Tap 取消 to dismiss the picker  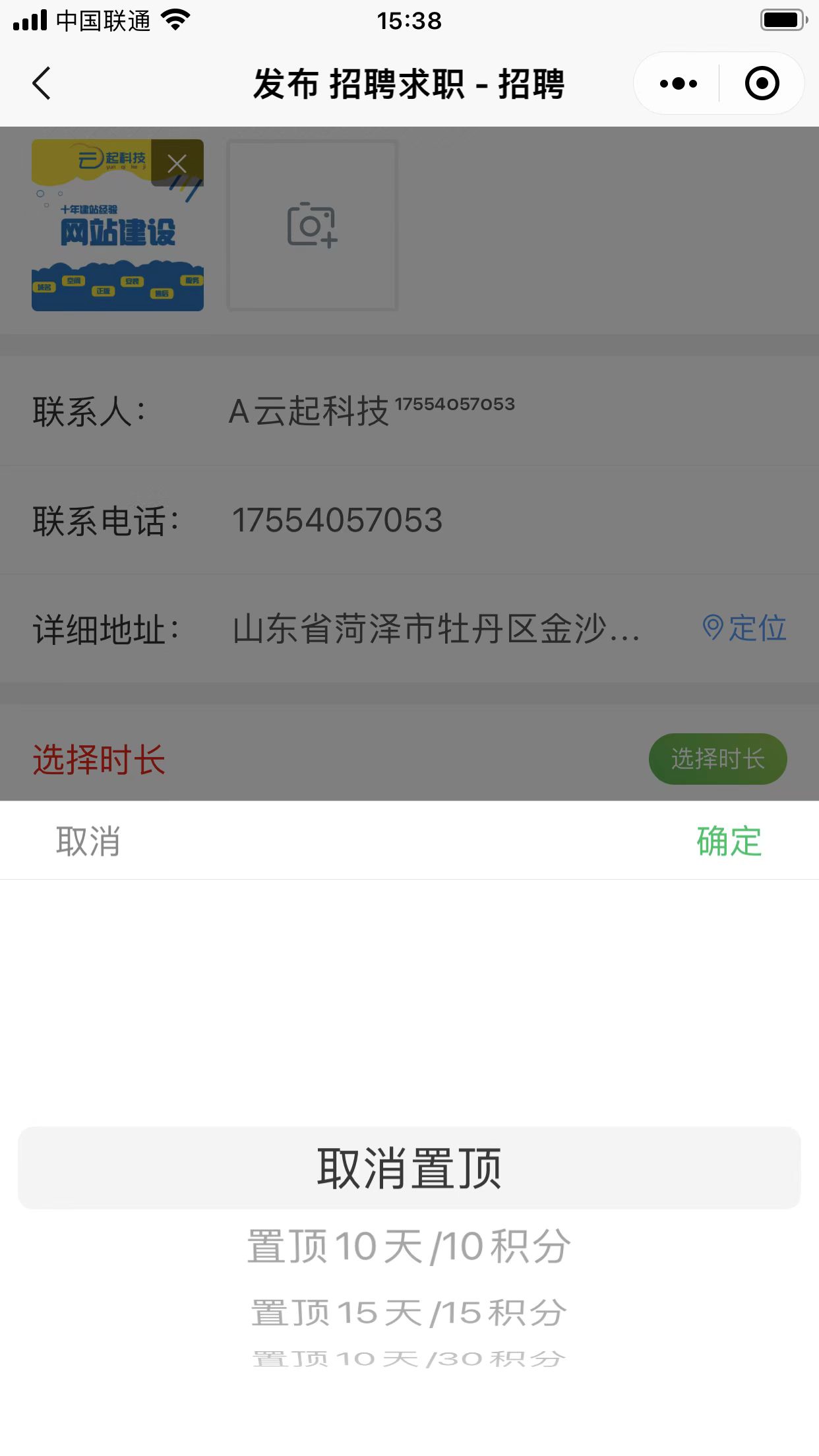point(88,841)
